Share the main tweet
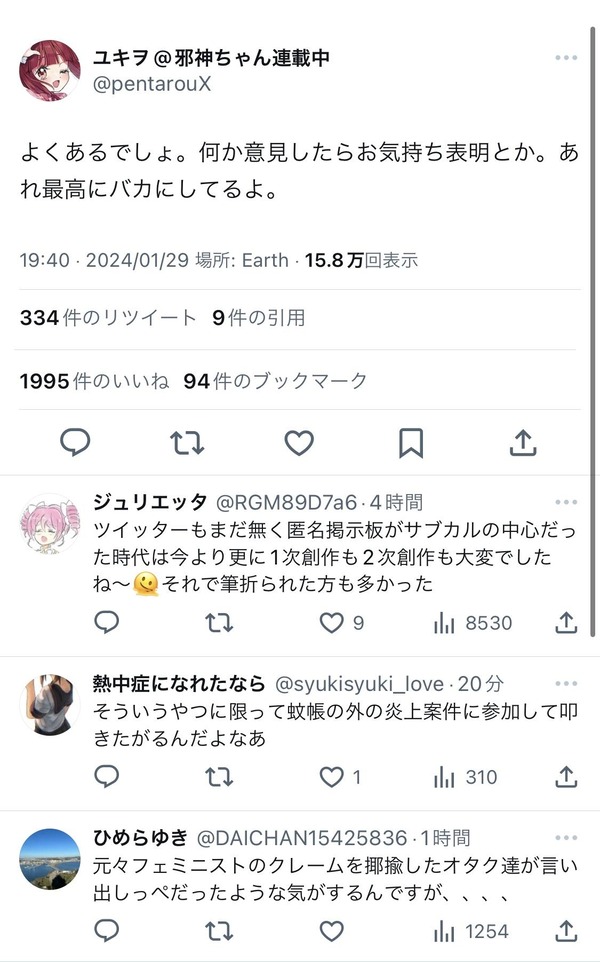 click(x=523, y=442)
